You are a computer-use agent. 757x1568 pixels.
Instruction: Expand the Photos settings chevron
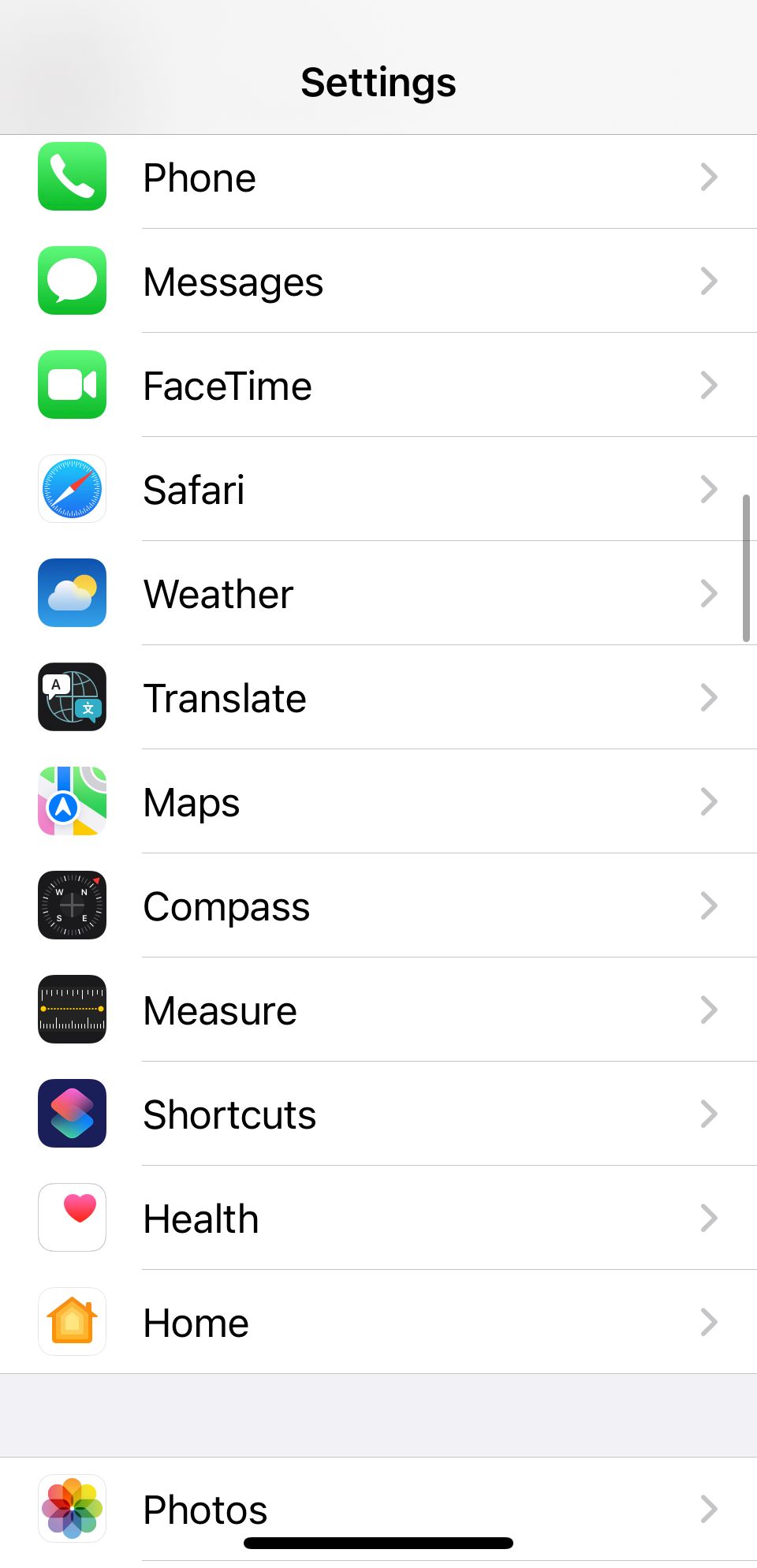click(x=708, y=1509)
